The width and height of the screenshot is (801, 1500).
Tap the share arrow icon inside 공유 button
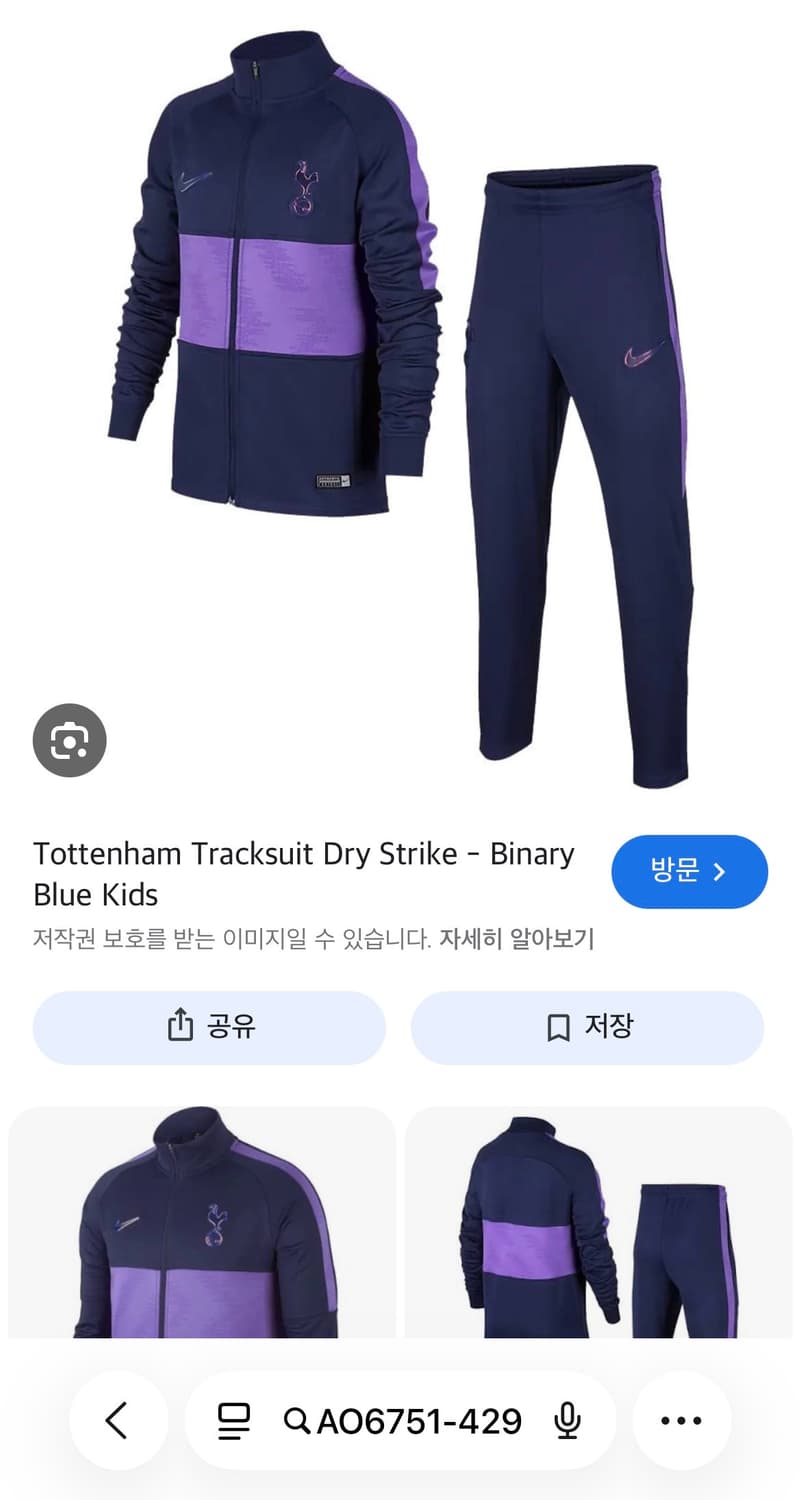(x=179, y=1026)
